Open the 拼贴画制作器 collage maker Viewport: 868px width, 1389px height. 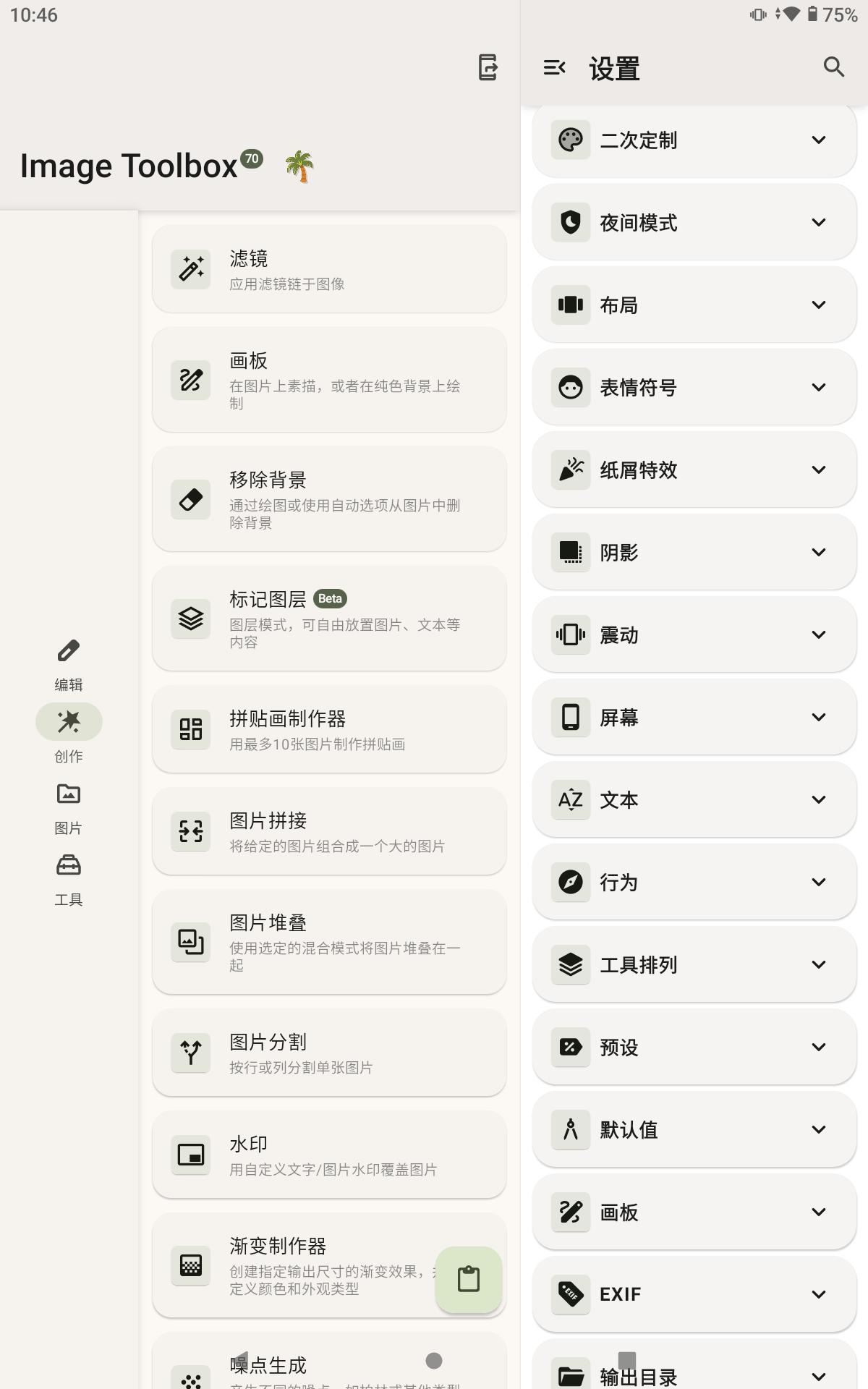click(329, 729)
